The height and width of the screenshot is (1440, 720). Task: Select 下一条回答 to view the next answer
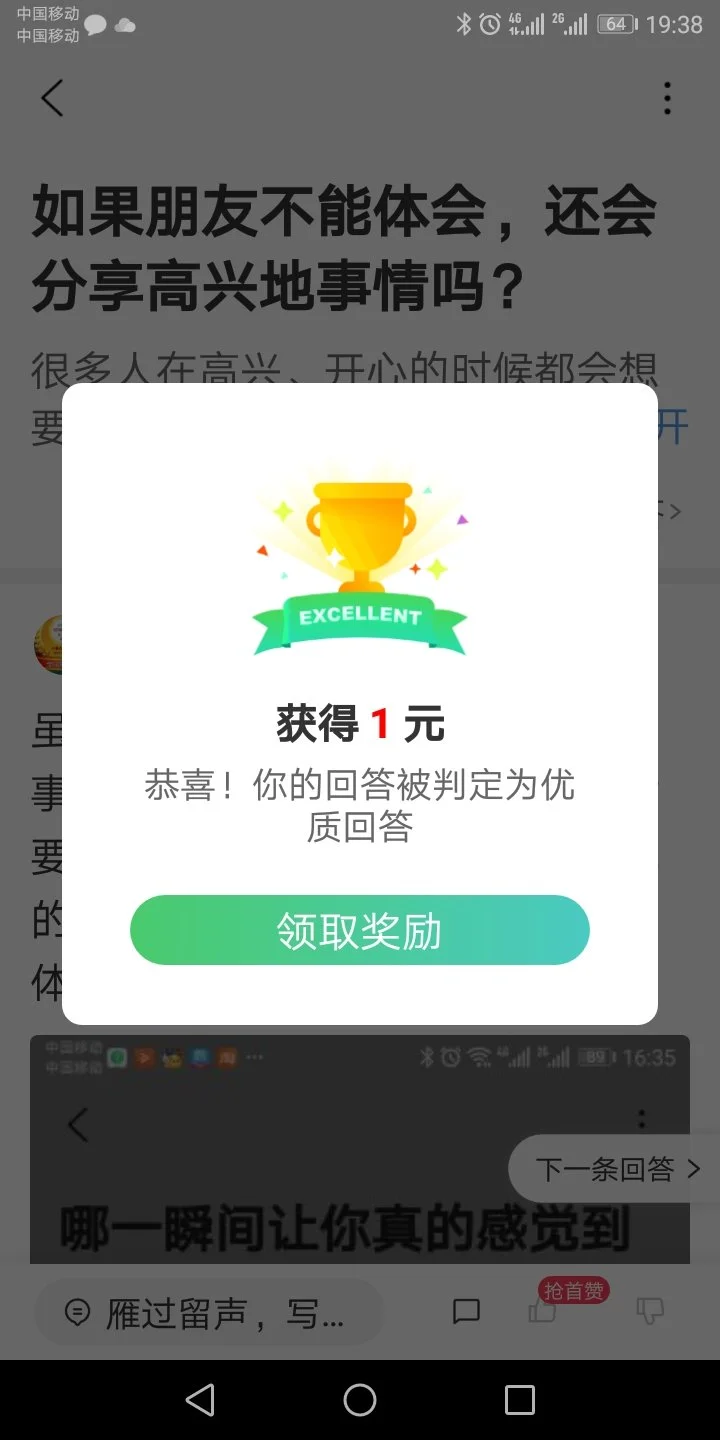pyautogui.click(x=610, y=1168)
